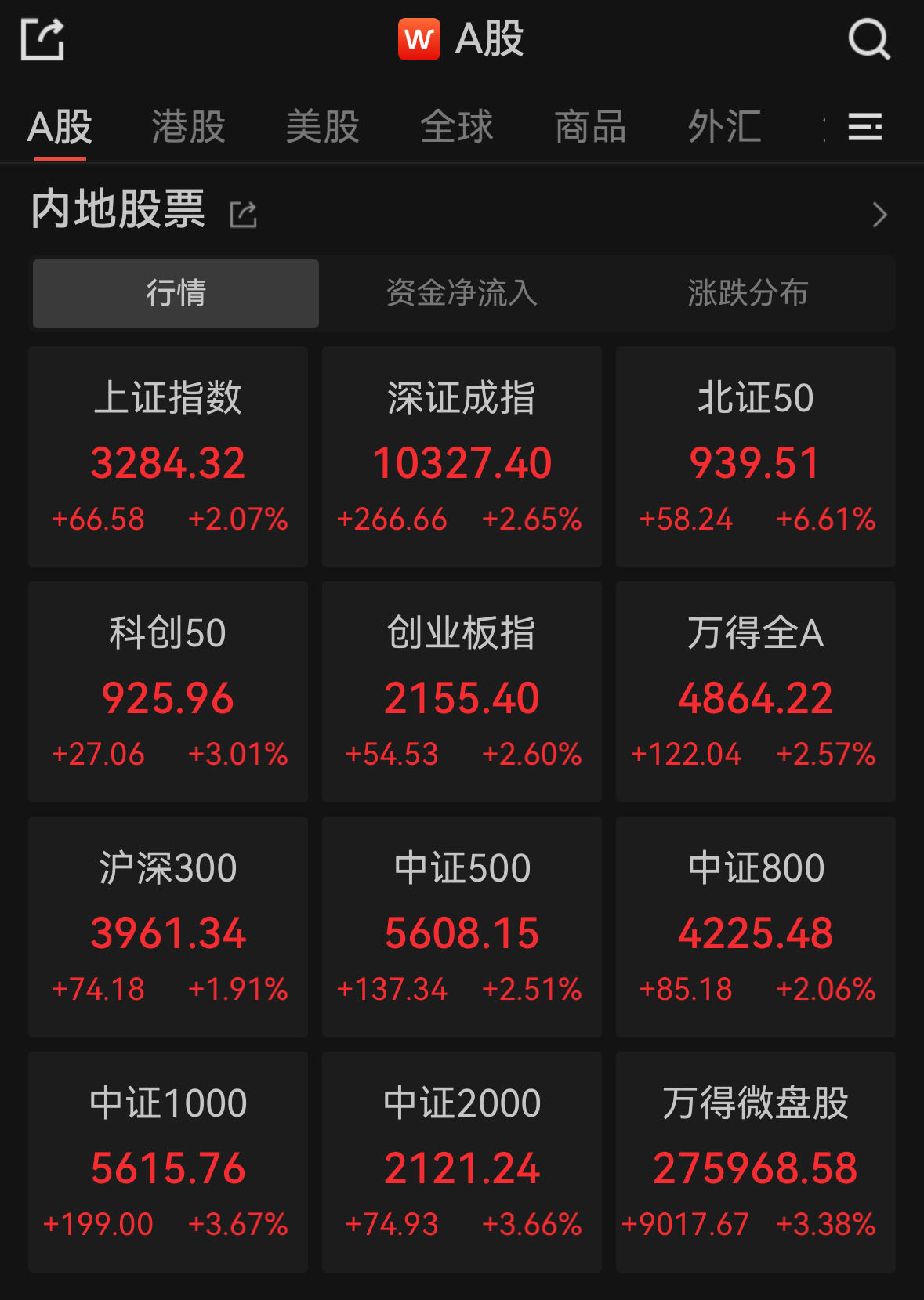Switch to the 港股 tab
924x1300 pixels.
click(x=188, y=126)
